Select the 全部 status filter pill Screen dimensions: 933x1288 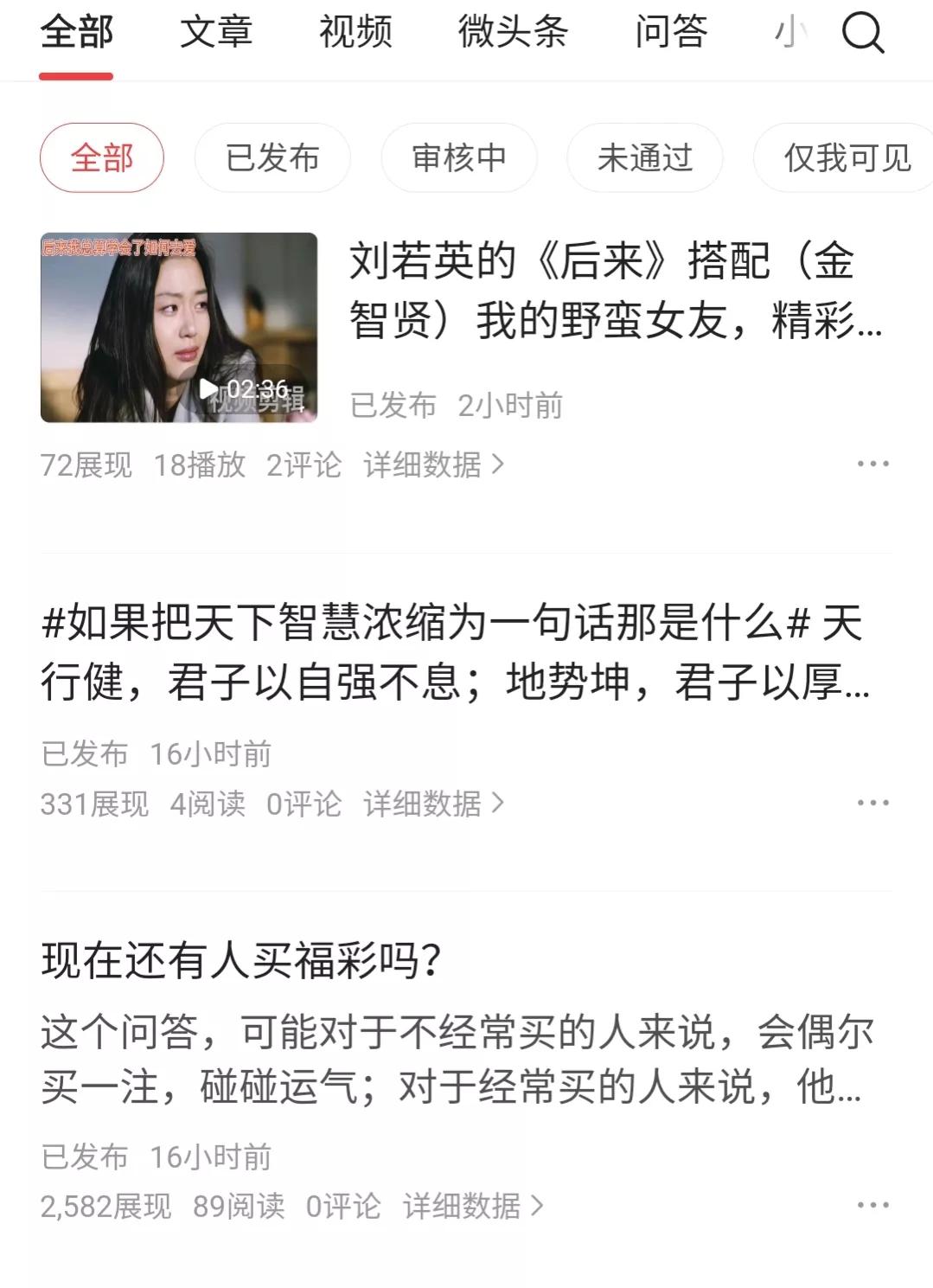click(101, 157)
